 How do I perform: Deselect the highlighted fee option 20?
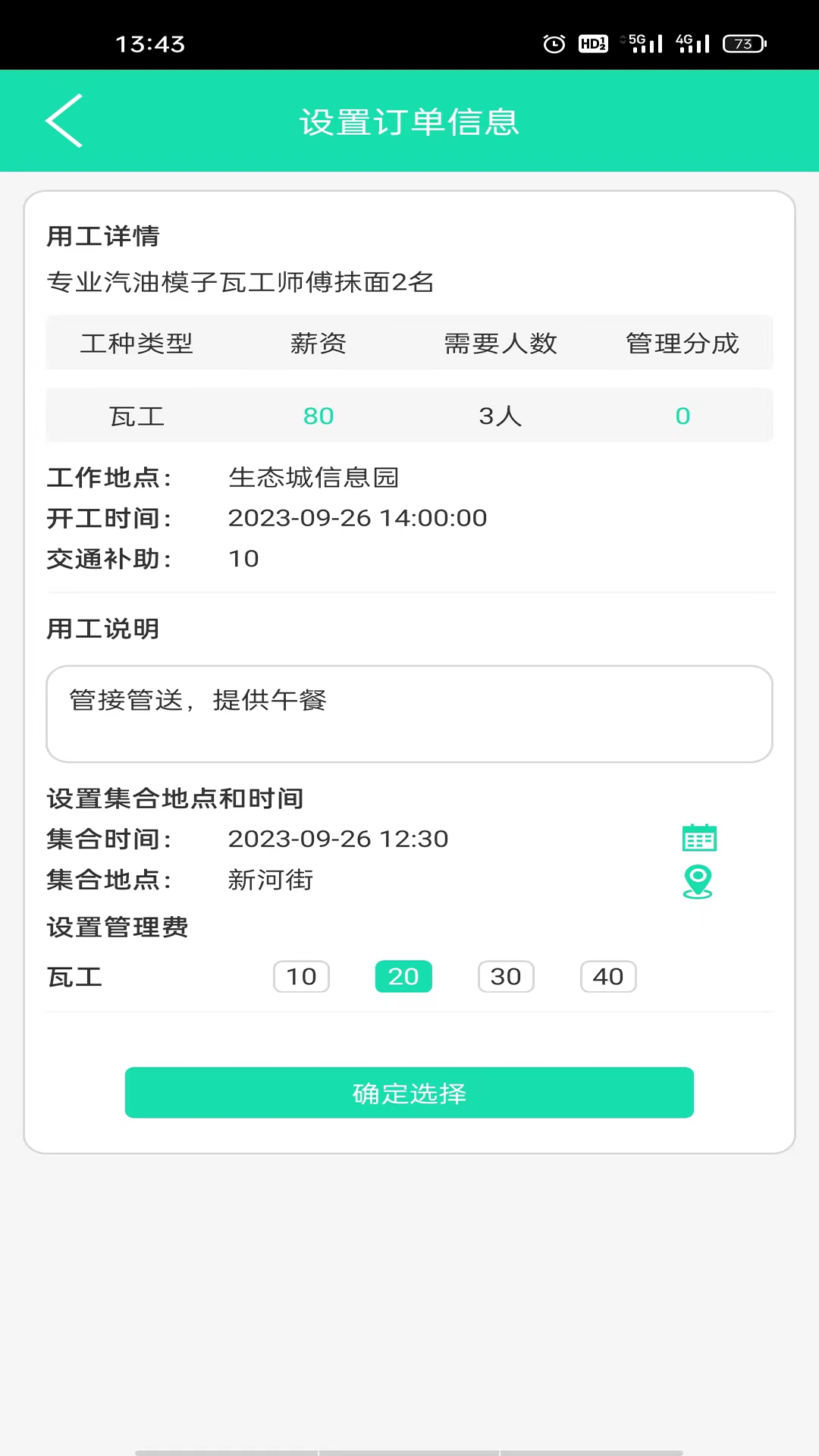tap(403, 977)
